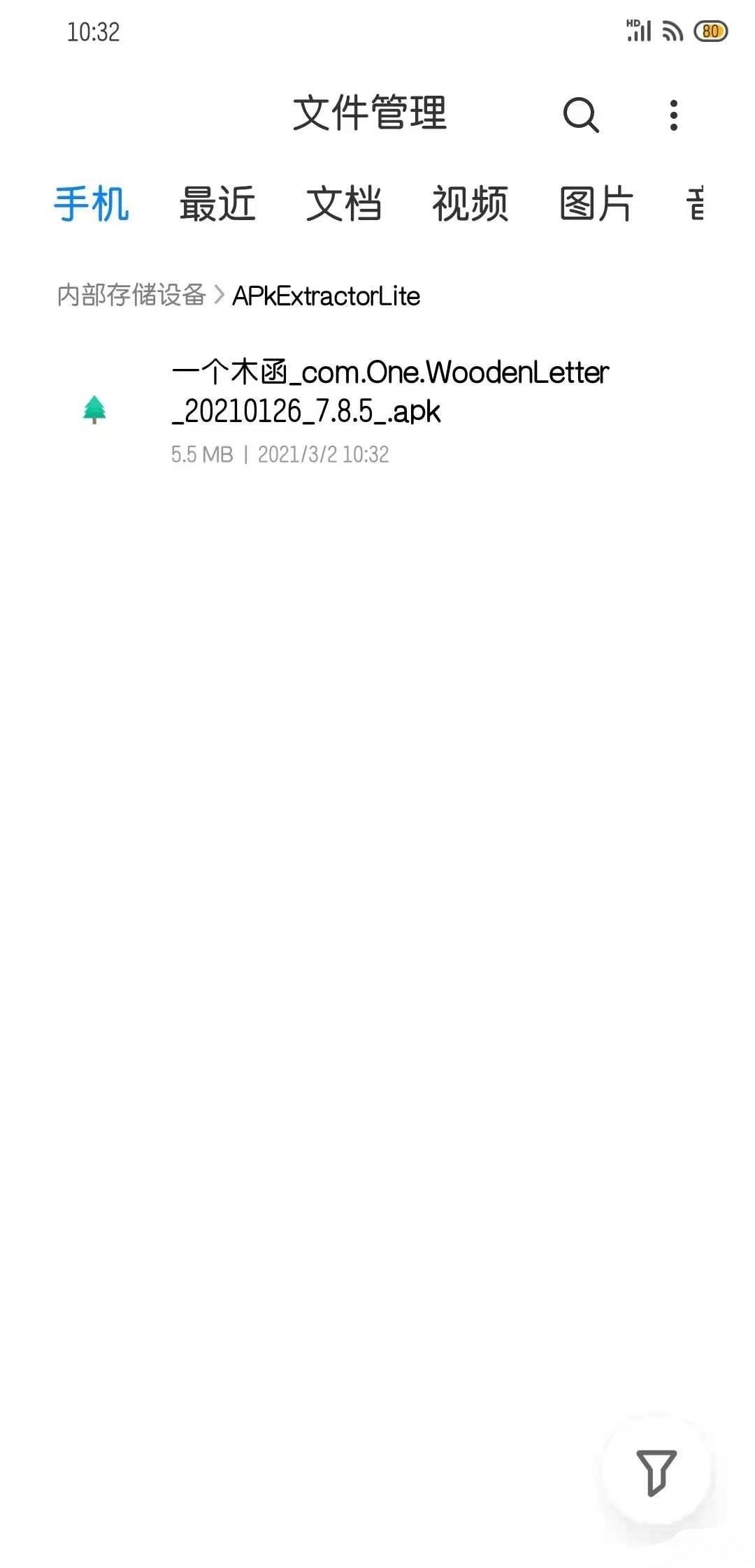Go to 内部存储设备 in the breadcrumb

click(x=131, y=296)
